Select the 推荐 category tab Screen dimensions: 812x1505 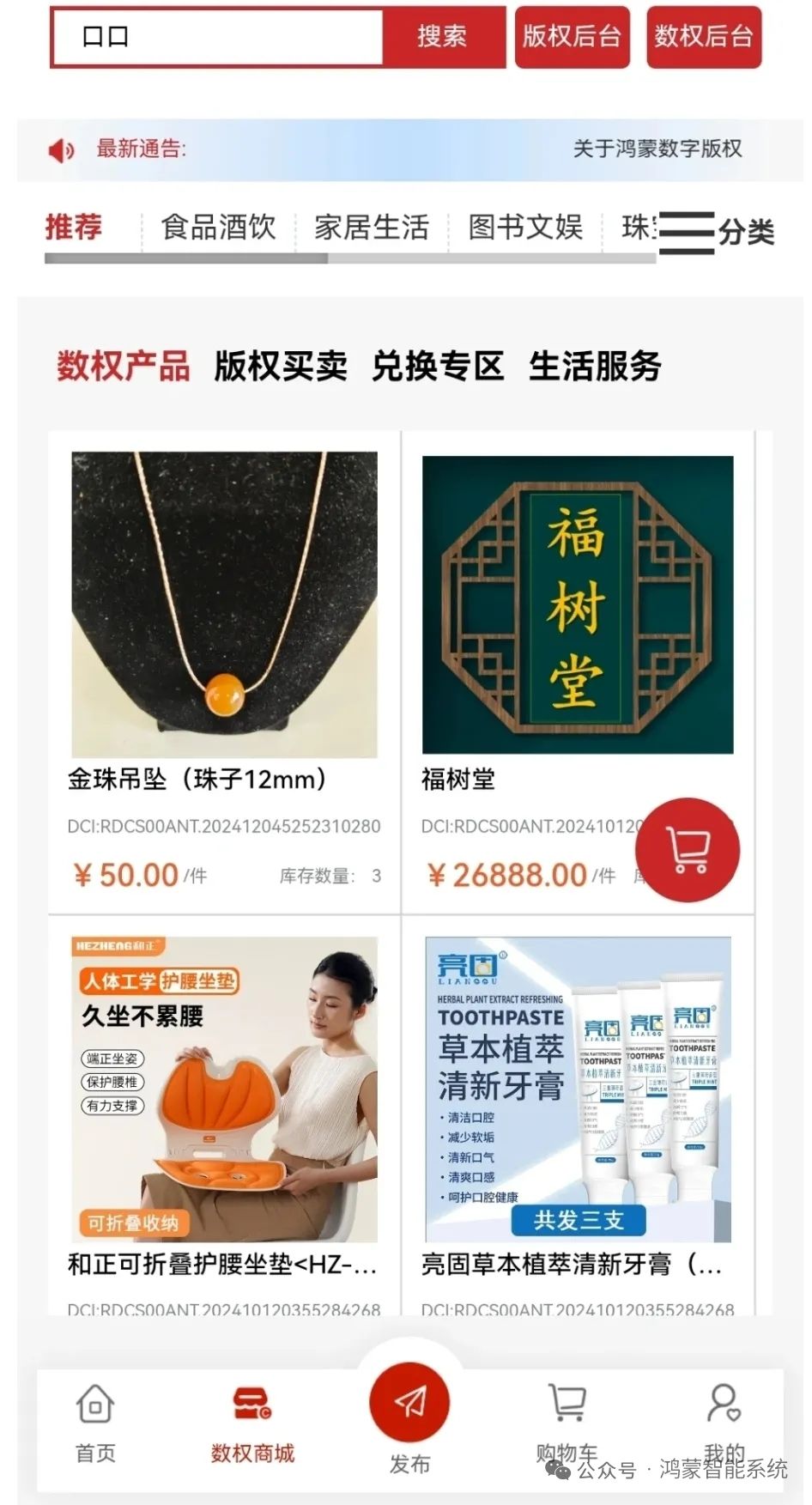tap(74, 228)
